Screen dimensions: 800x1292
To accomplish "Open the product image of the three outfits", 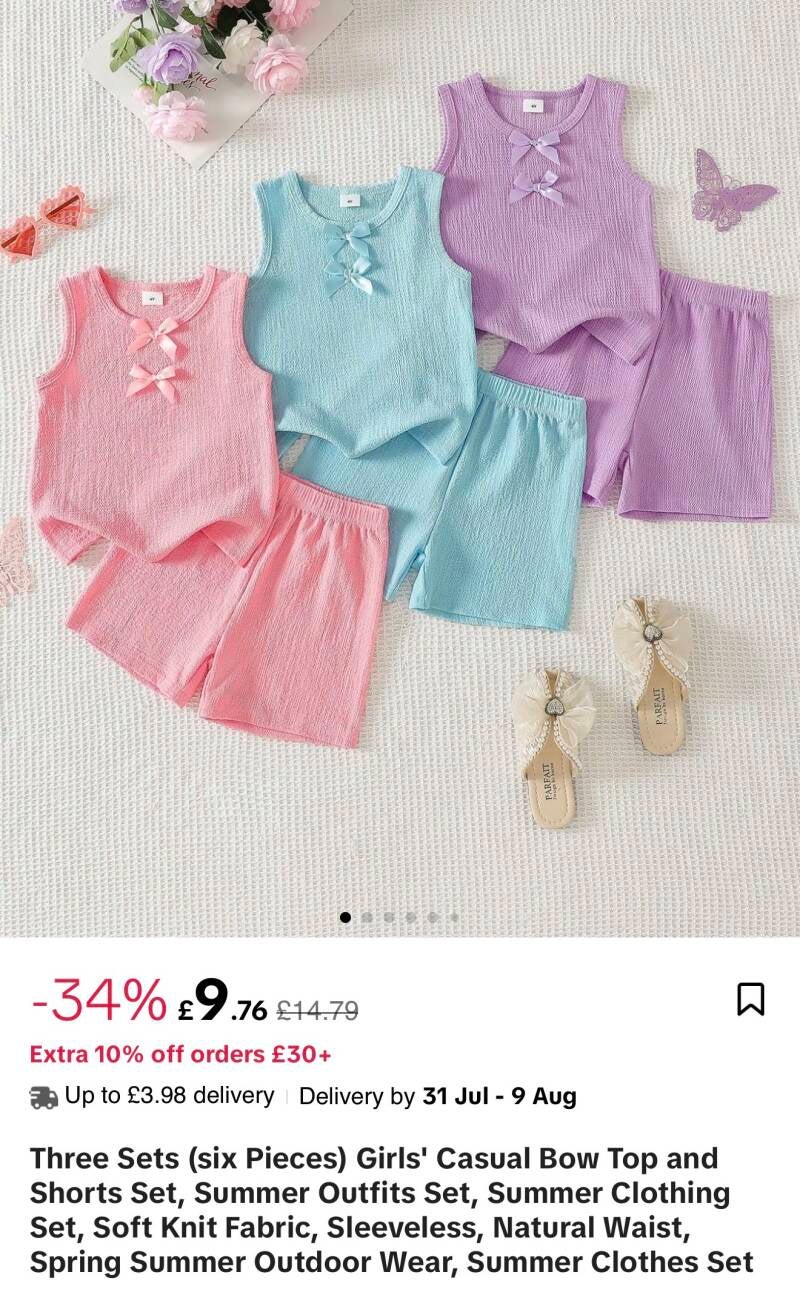I will [400, 468].
